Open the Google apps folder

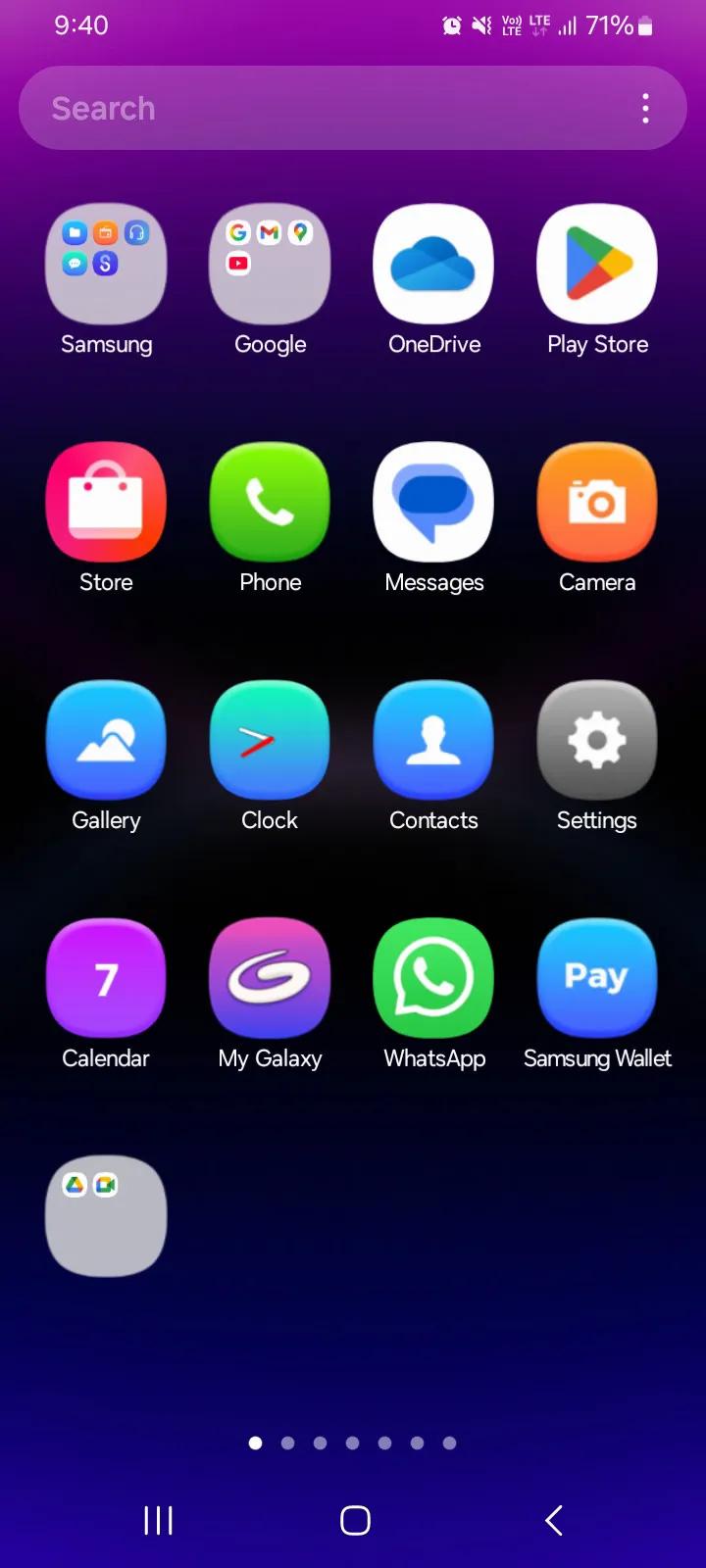click(270, 265)
